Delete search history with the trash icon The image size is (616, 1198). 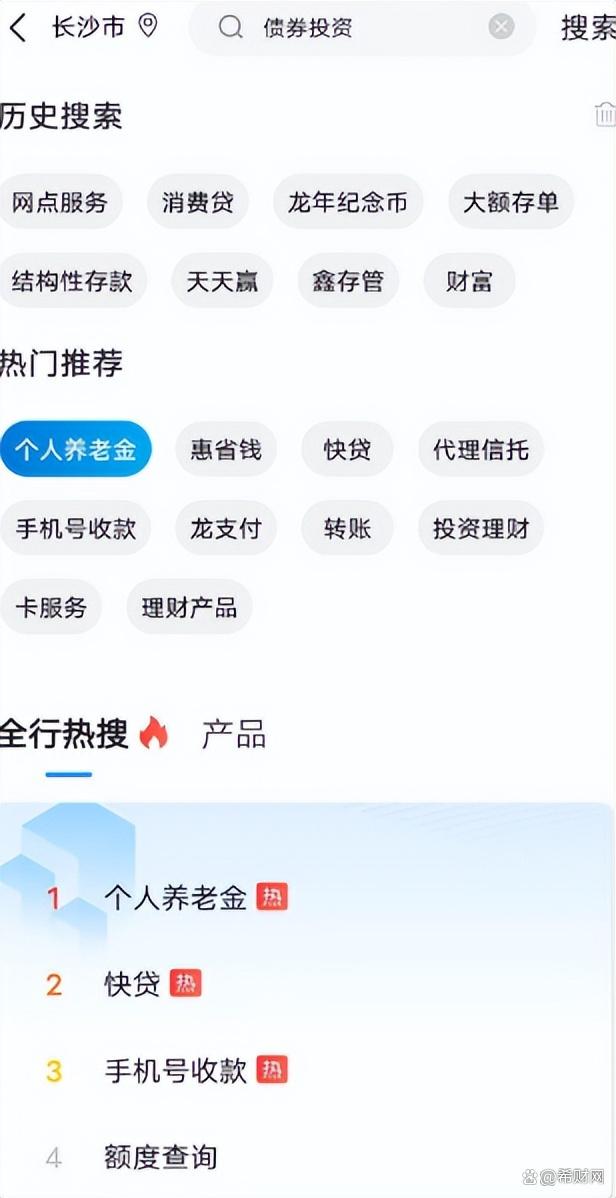(x=604, y=116)
